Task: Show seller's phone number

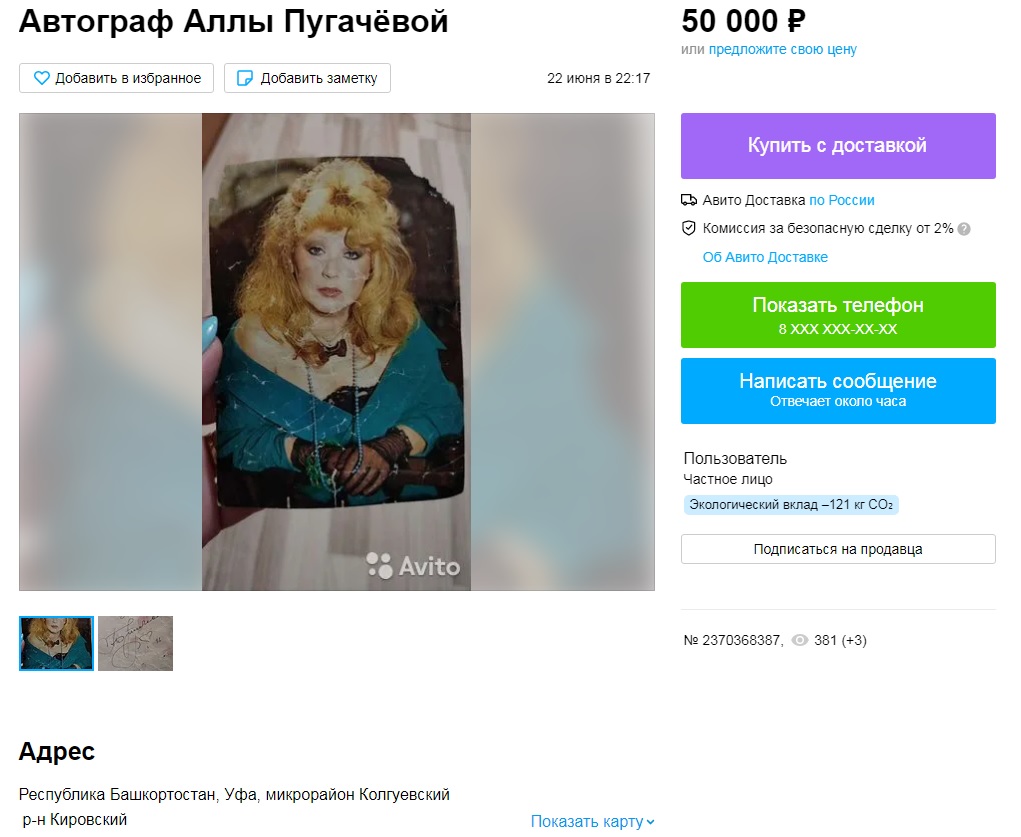Action: point(837,315)
